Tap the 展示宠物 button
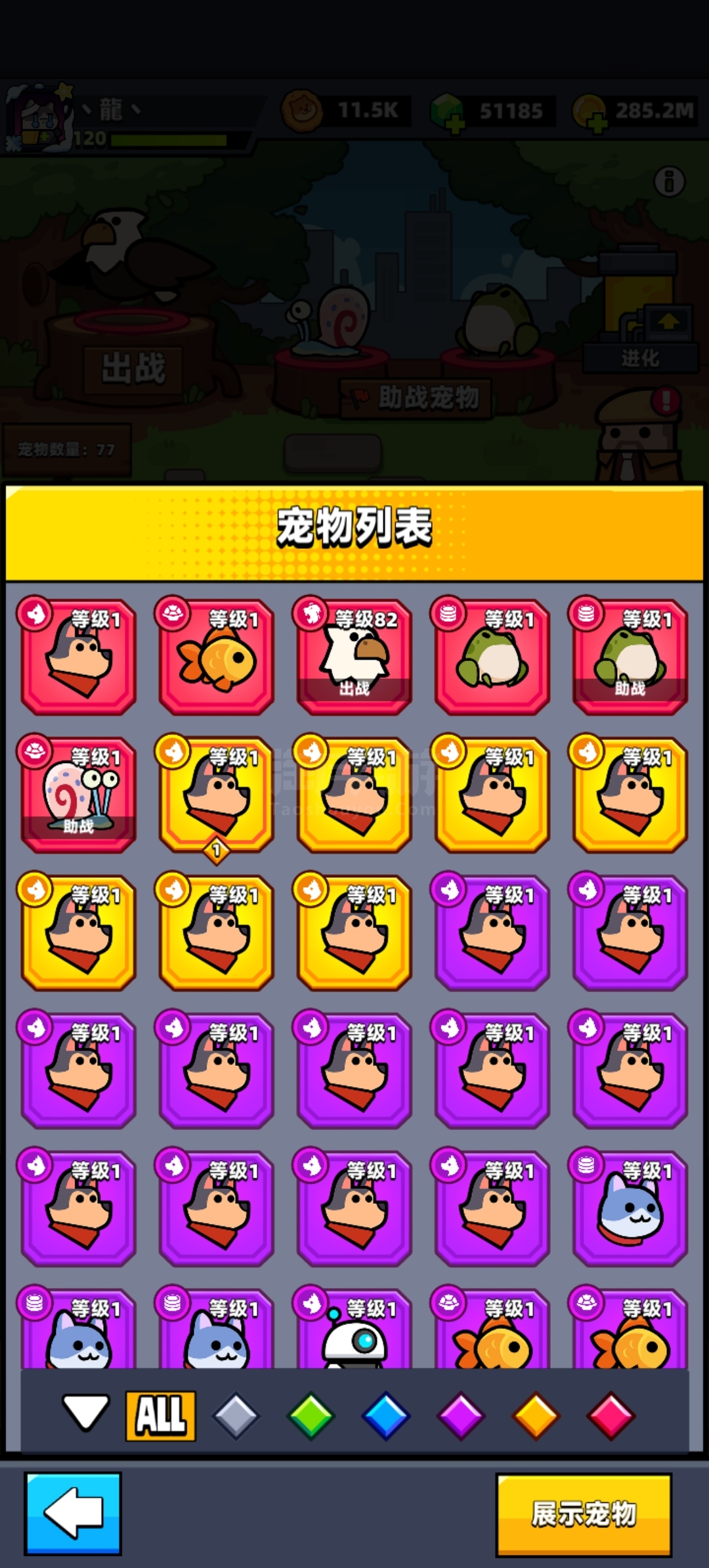The image size is (709, 1568). pos(584,1515)
